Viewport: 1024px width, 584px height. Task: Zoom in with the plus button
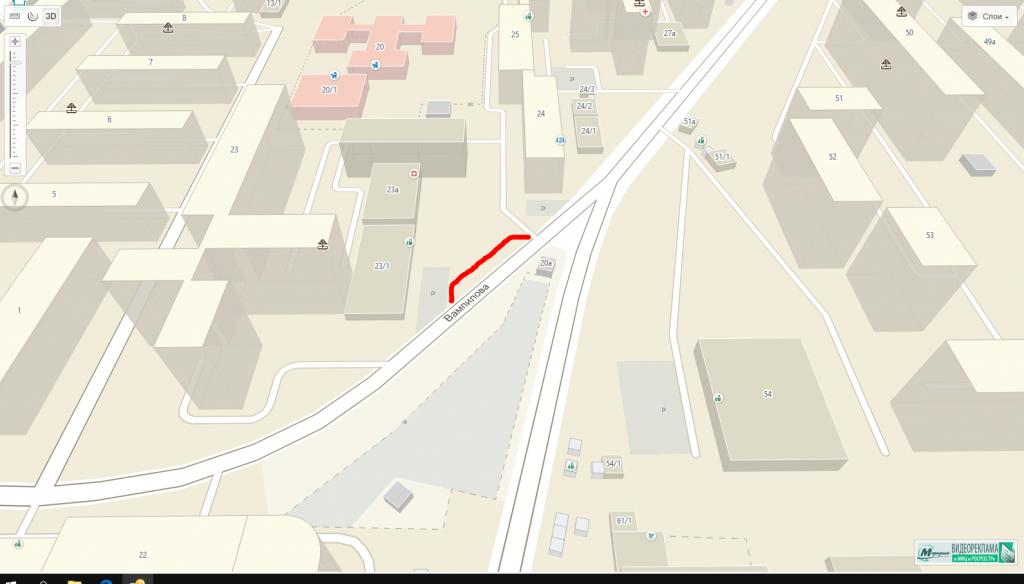tap(14, 42)
